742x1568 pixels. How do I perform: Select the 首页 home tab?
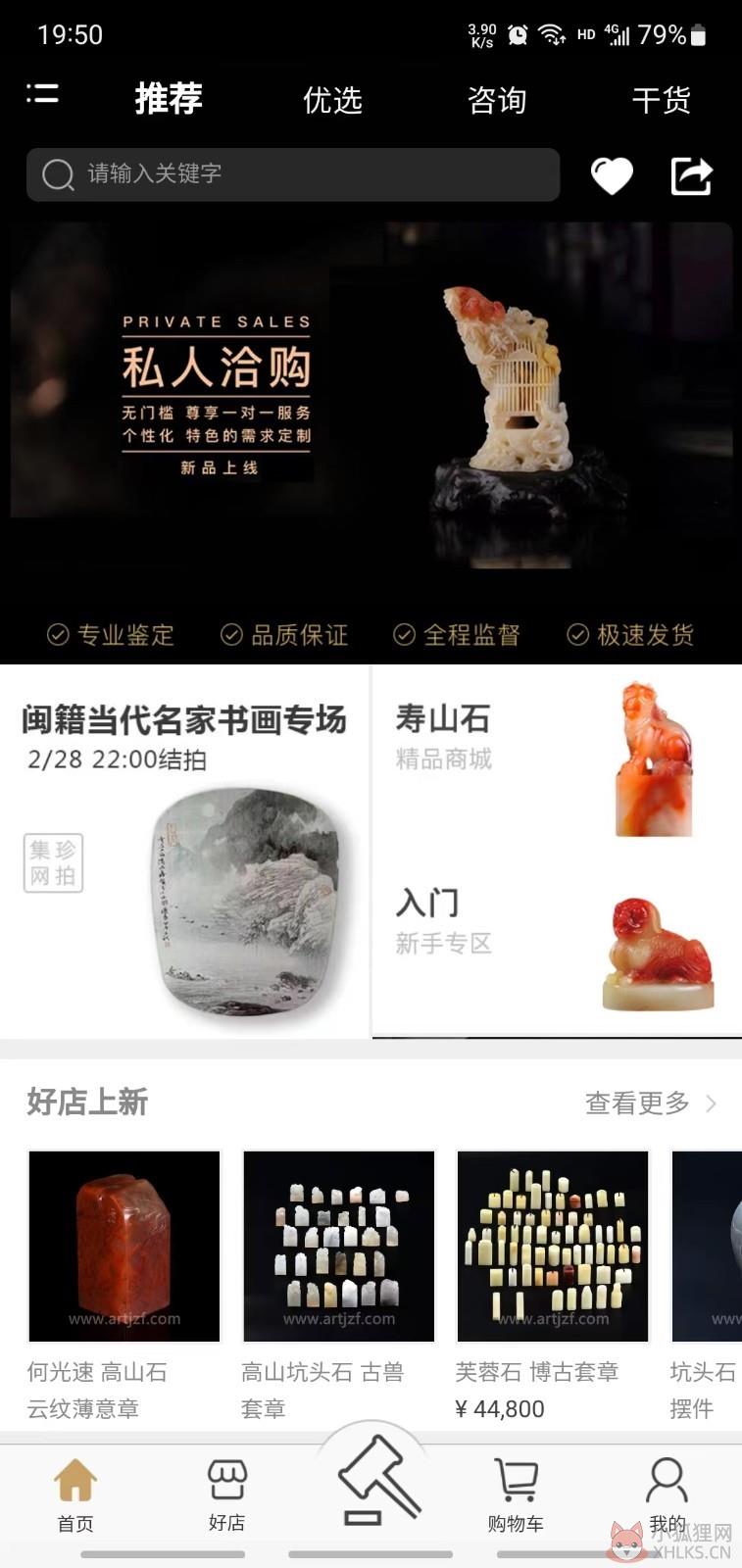pos(75,1495)
